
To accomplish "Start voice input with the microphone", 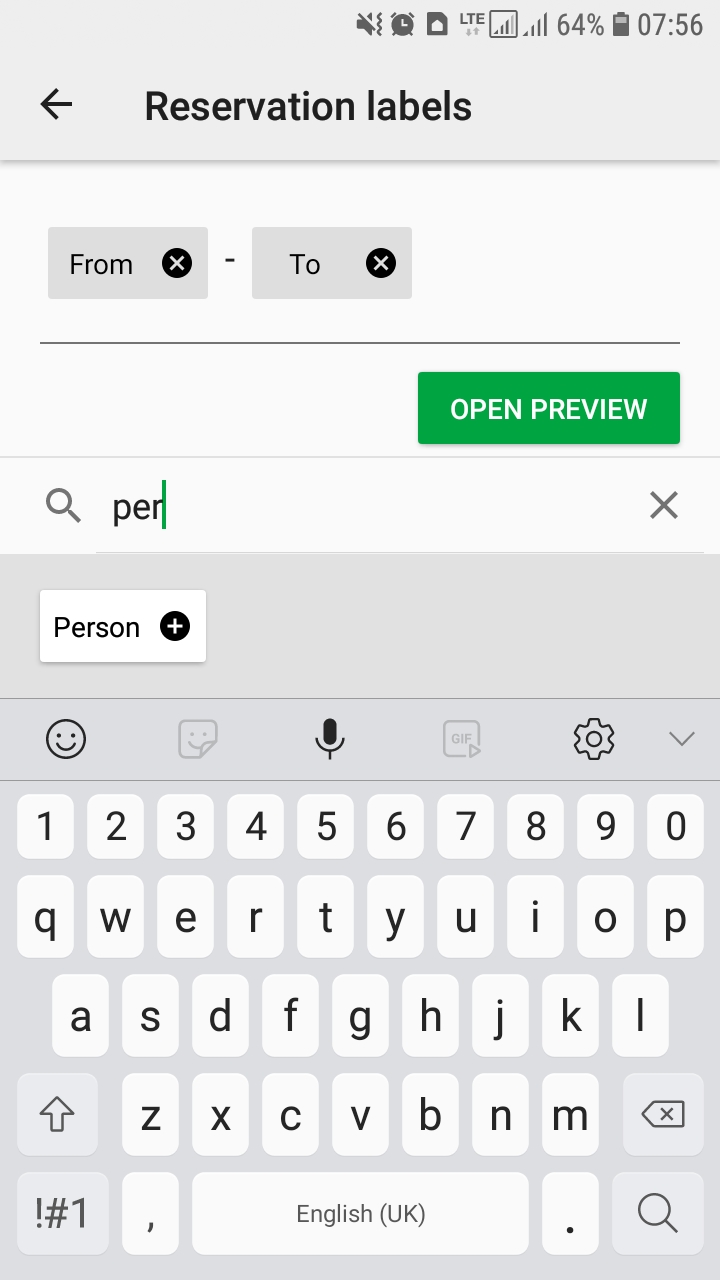I will (330, 740).
